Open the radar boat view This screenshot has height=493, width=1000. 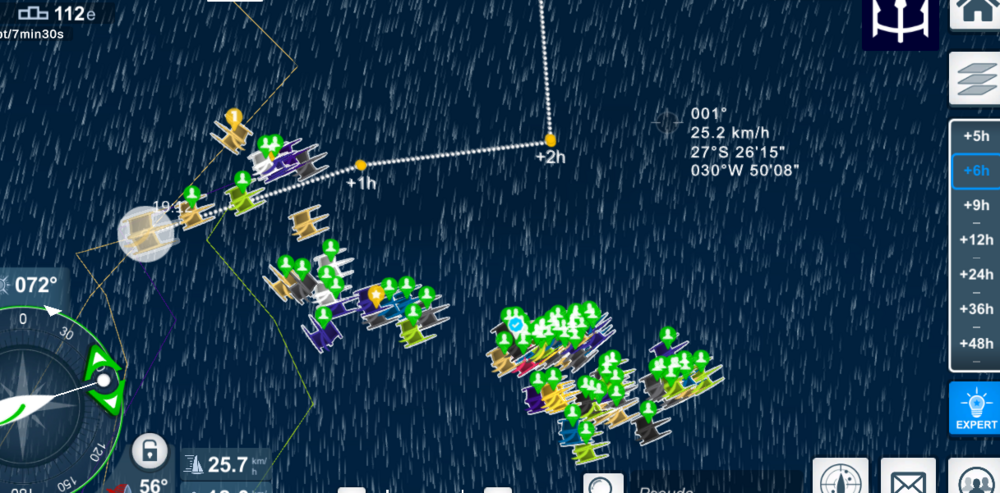[840, 479]
